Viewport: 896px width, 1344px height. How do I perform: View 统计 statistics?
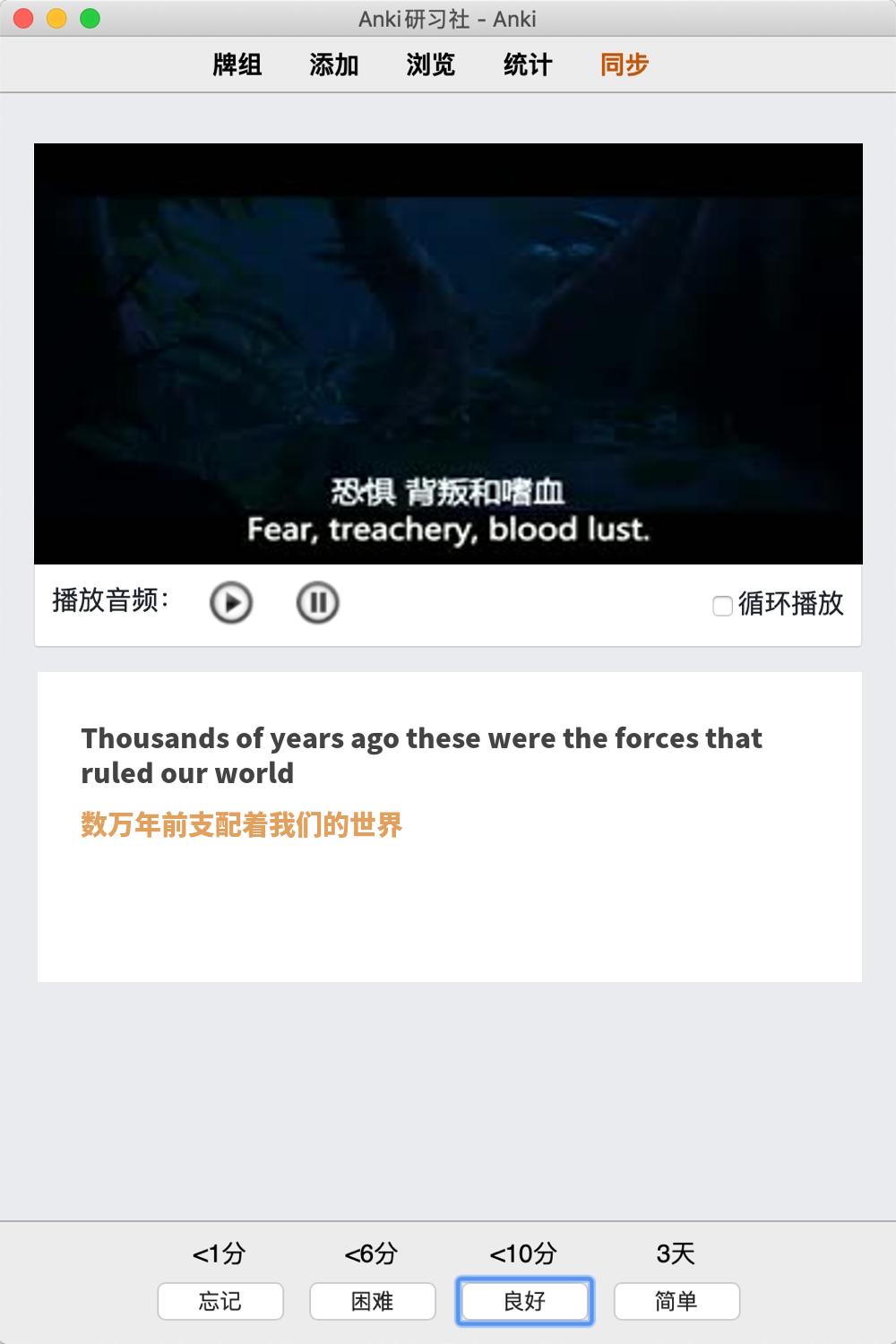pyautogui.click(x=528, y=65)
